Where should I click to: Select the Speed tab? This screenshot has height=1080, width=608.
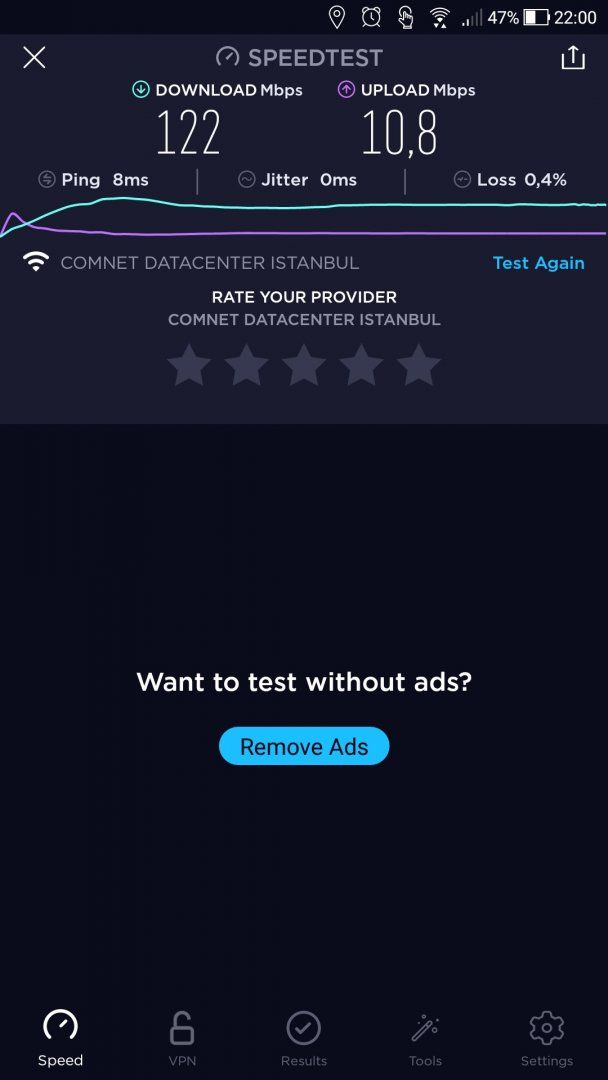(61, 1037)
